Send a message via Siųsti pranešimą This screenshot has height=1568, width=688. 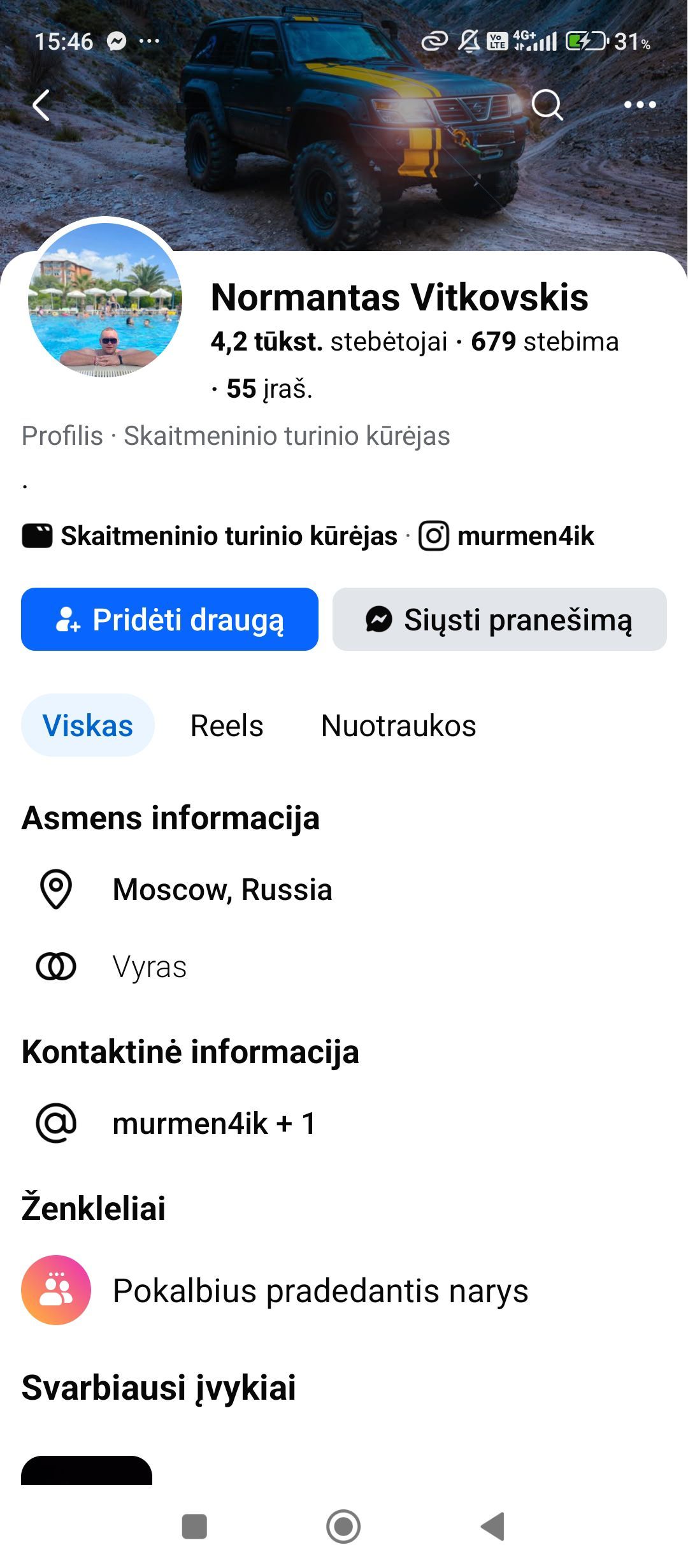[x=499, y=620]
